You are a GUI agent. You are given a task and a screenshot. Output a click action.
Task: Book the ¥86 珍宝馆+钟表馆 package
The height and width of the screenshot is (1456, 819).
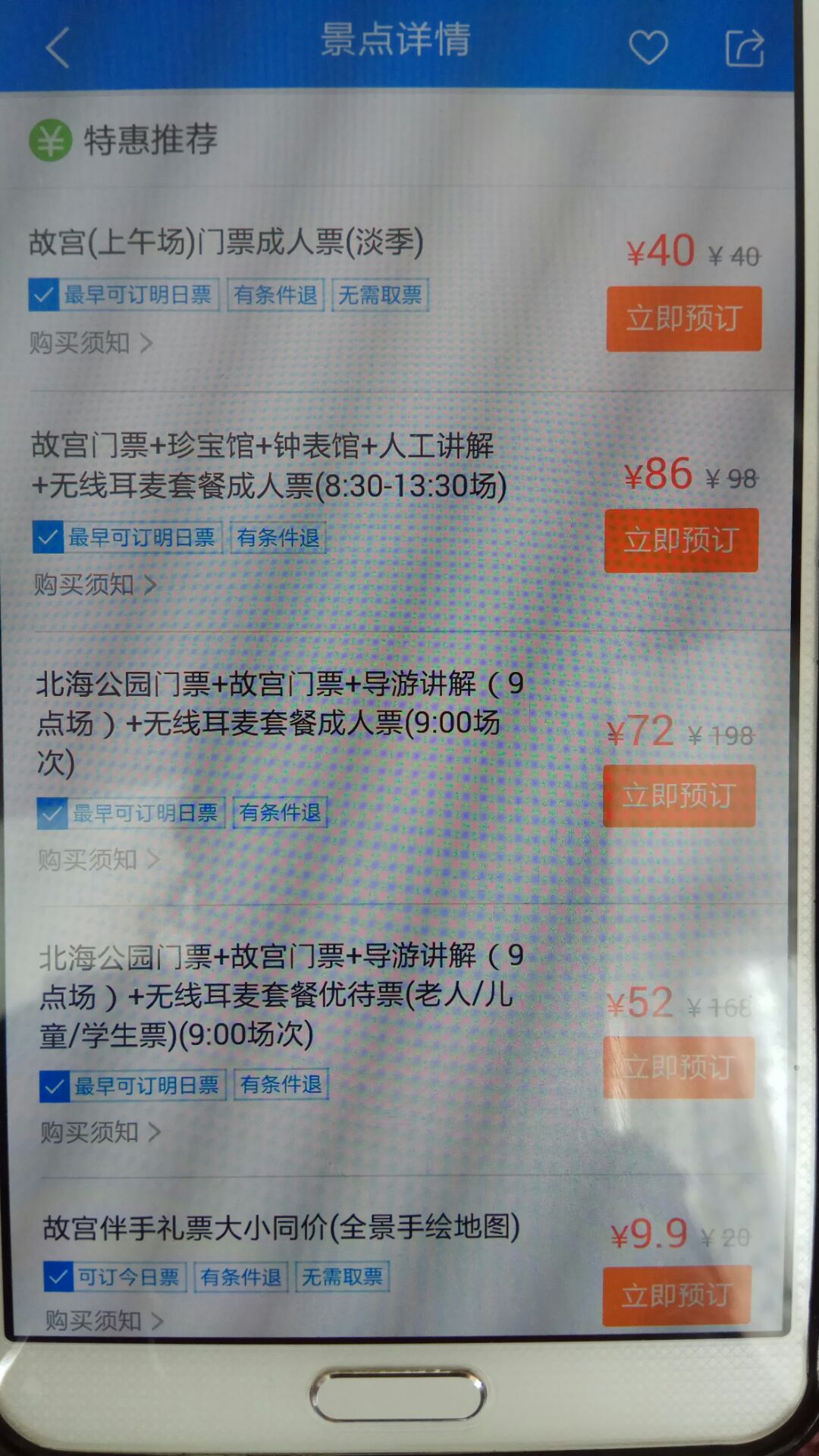click(681, 540)
